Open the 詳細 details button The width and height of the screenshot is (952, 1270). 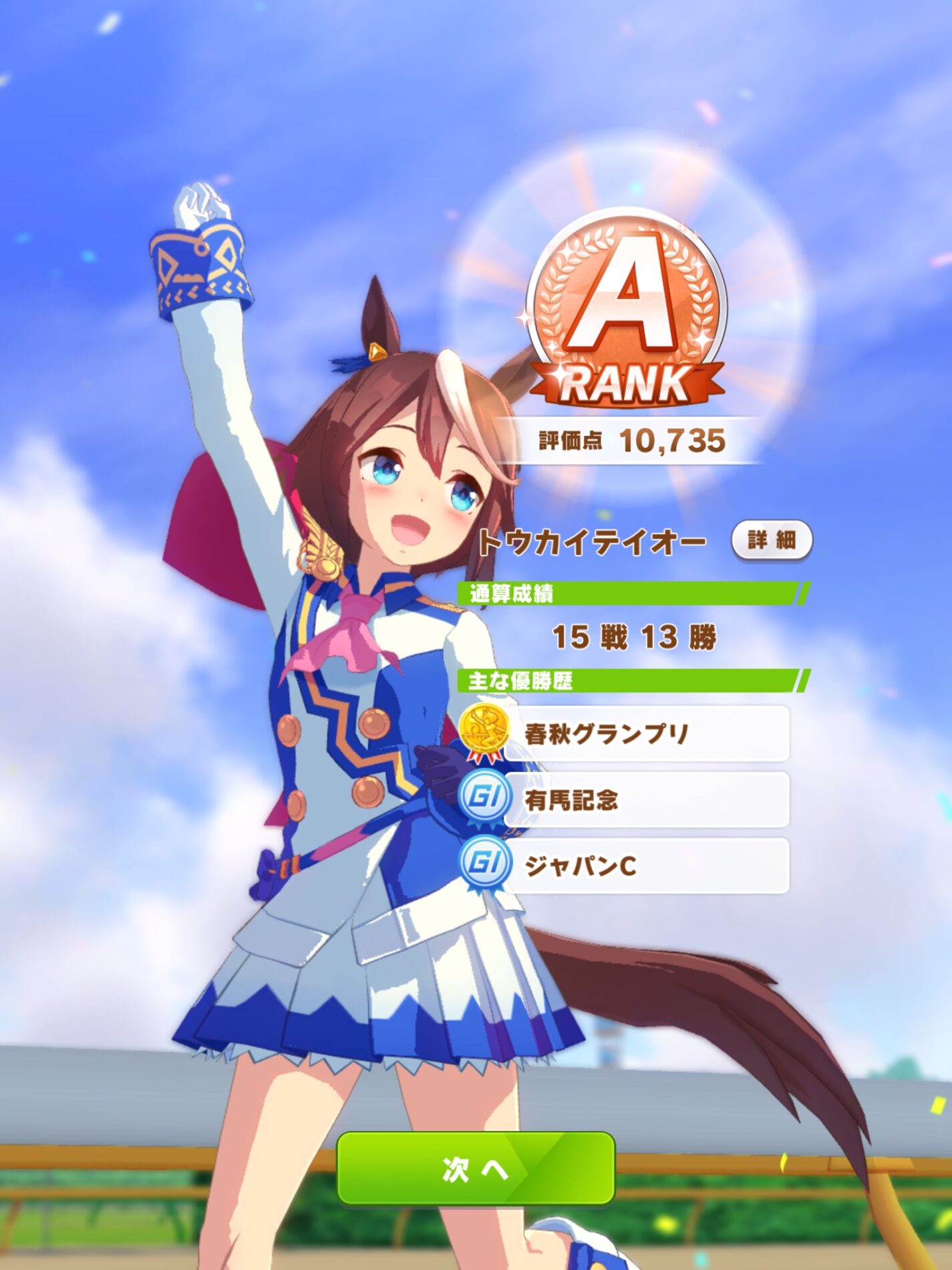(772, 539)
